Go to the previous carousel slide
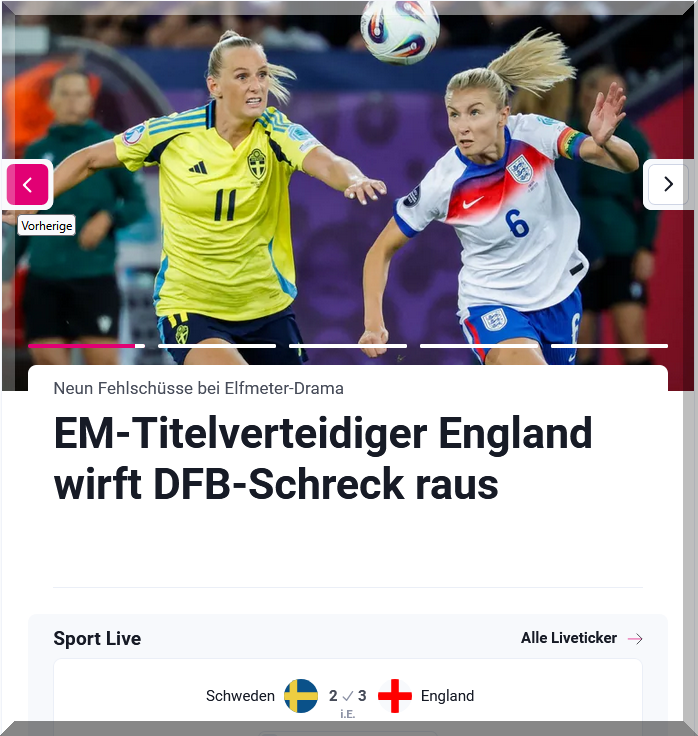Viewport: 698px width, 736px height. pos(28,185)
